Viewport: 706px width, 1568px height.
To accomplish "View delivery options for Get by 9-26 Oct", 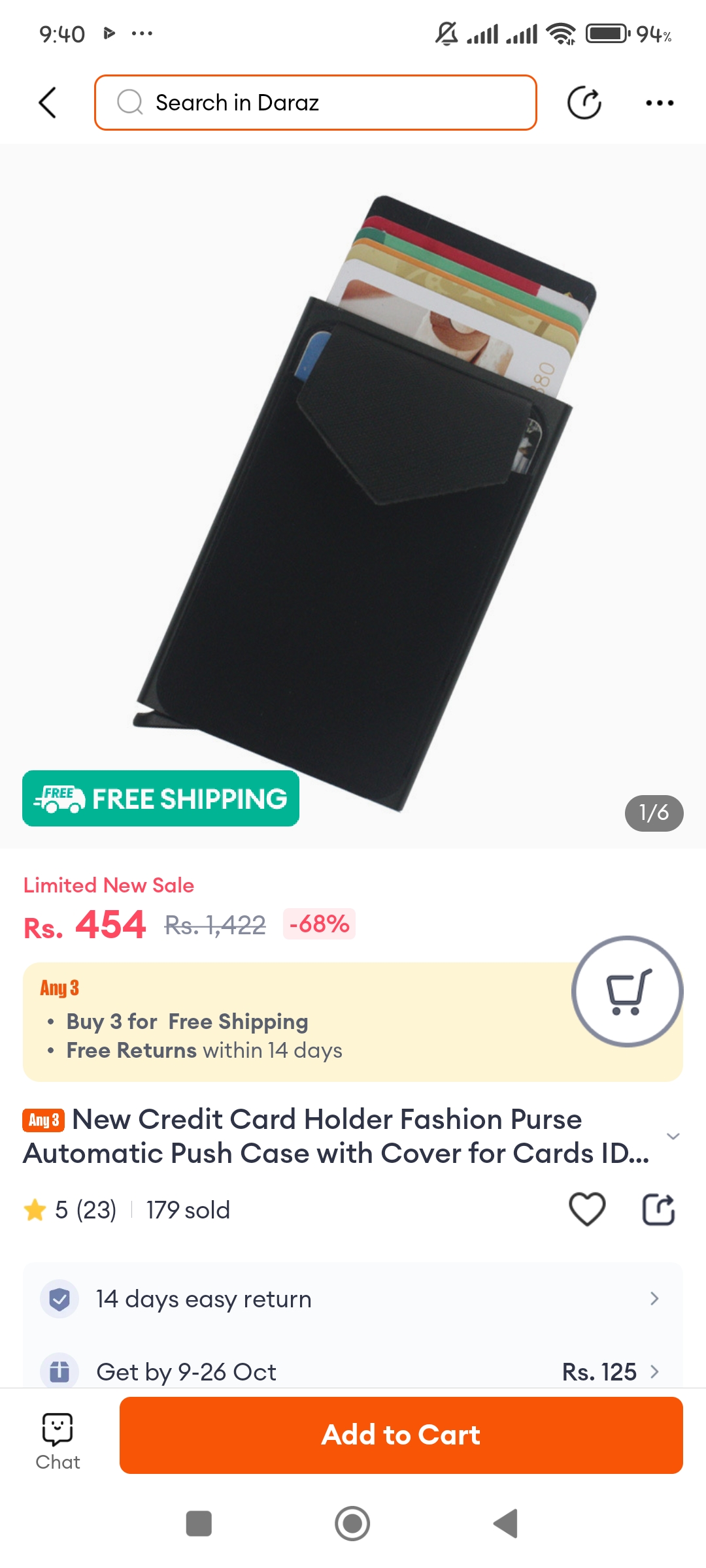I will tap(353, 1371).
